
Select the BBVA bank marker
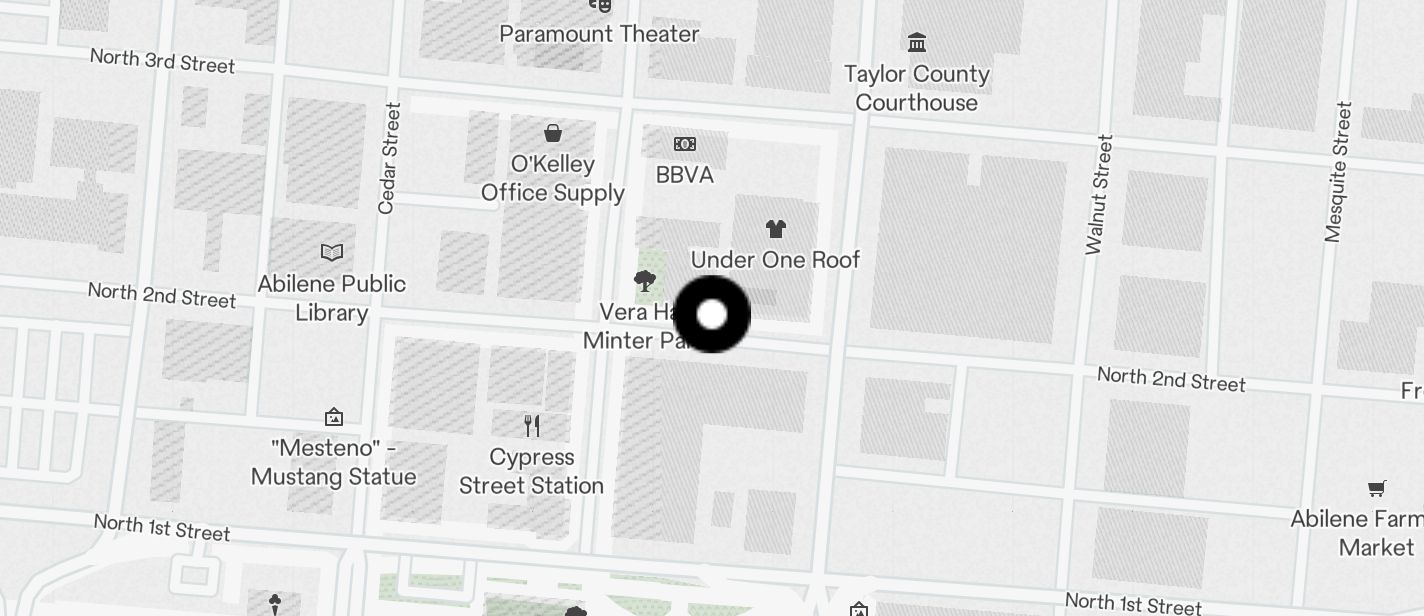pos(684,145)
